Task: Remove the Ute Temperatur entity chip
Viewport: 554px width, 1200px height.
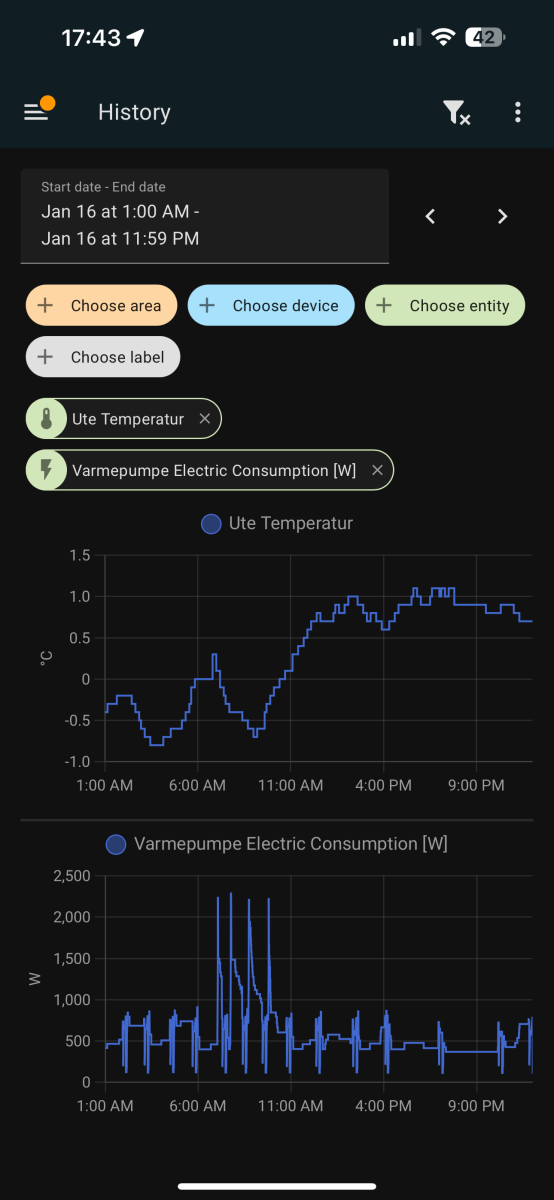Action: point(205,419)
